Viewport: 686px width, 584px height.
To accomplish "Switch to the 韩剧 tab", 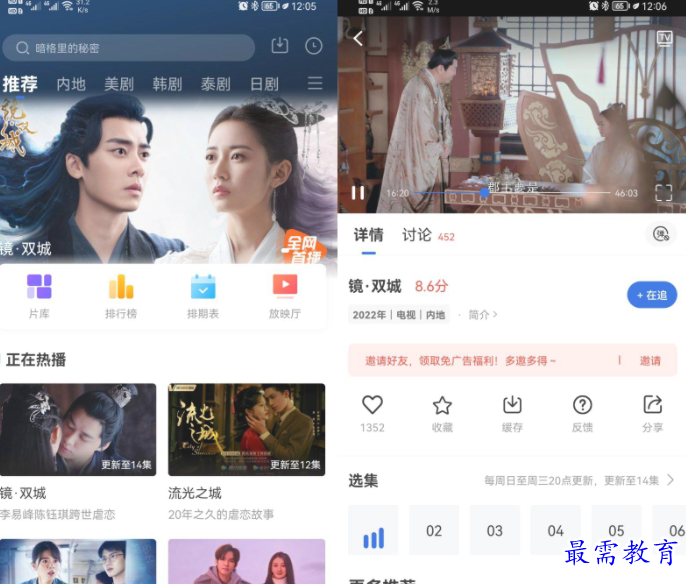I will coord(167,84).
